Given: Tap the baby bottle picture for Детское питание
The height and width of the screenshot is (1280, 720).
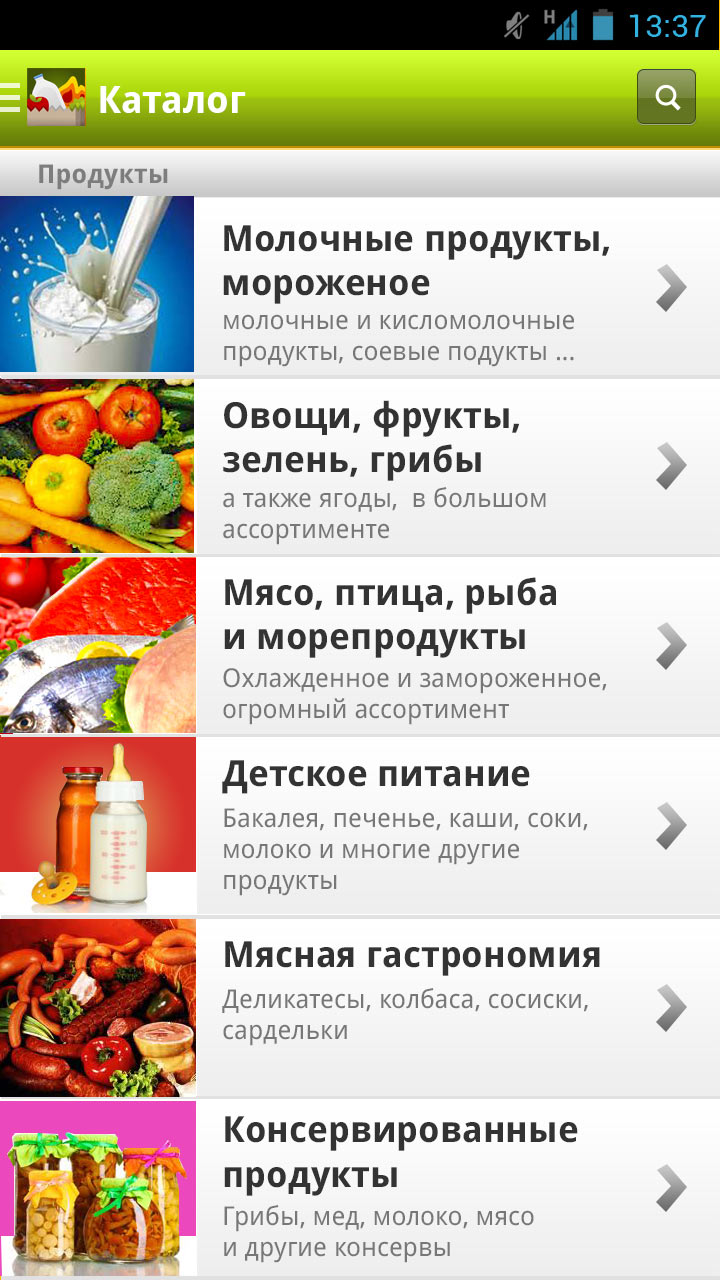Looking at the screenshot, I should click(97, 822).
